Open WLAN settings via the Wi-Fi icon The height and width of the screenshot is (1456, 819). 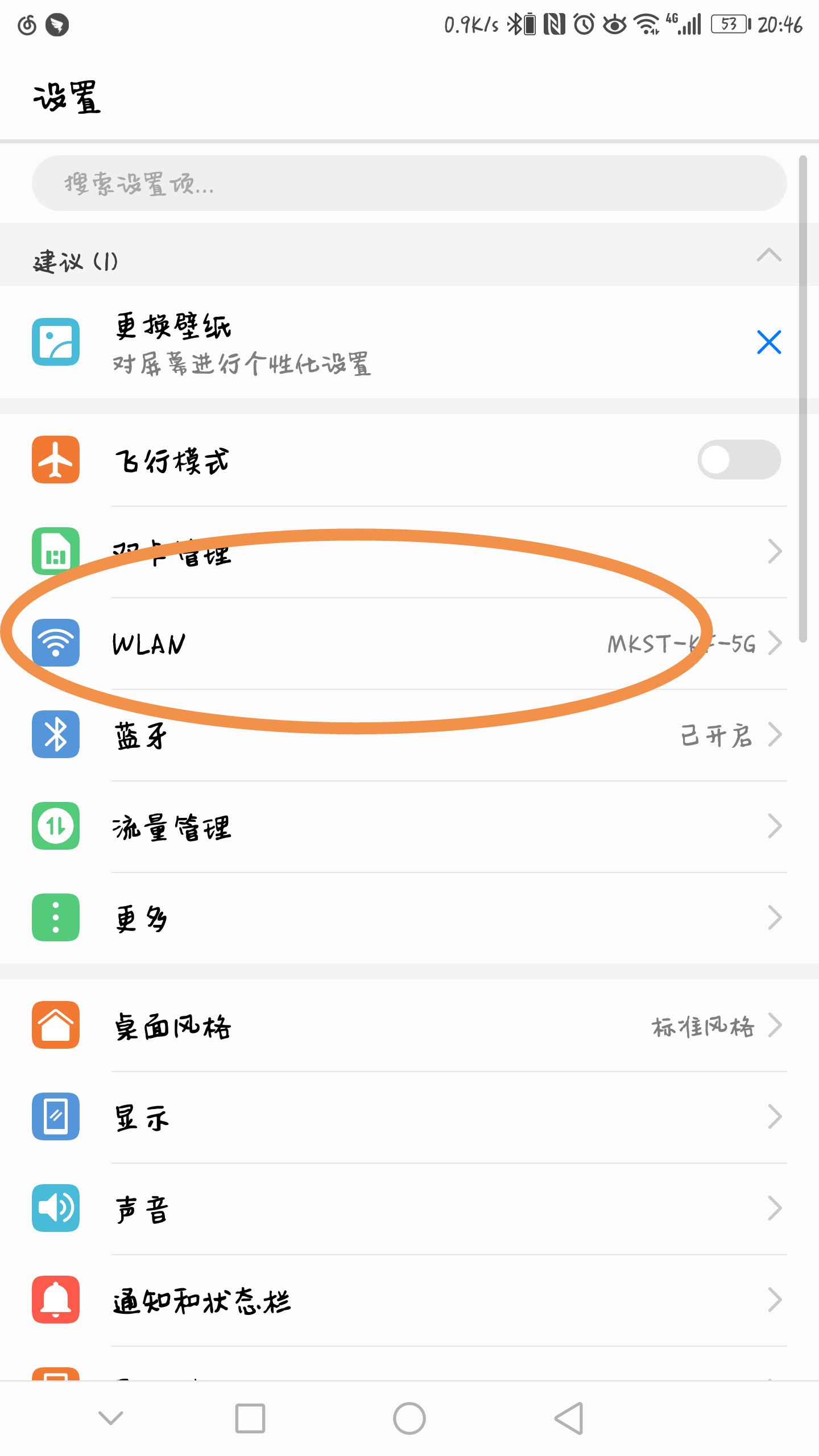55,643
